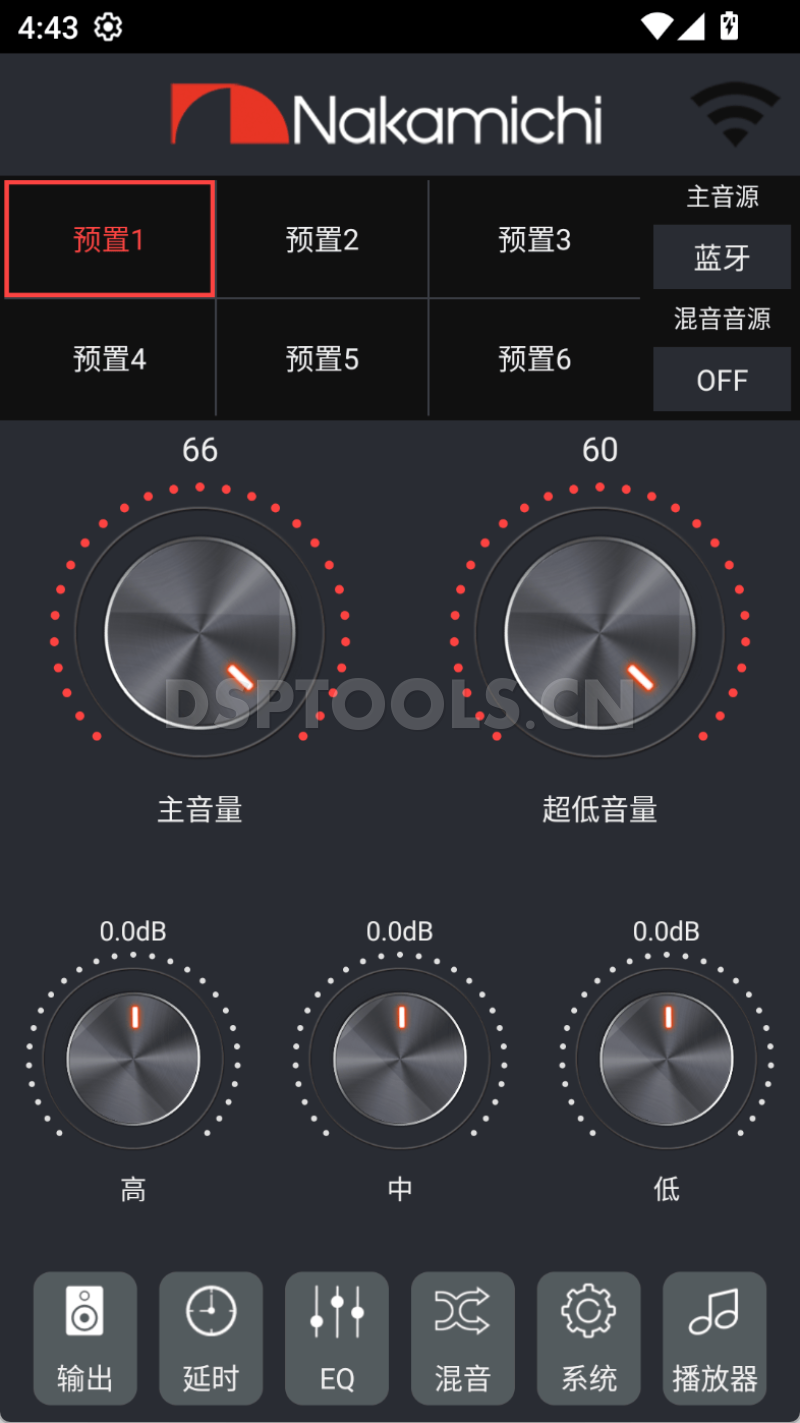Open the 输出 speaker output panel
Screen dimensions: 800x1423
point(84,1338)
